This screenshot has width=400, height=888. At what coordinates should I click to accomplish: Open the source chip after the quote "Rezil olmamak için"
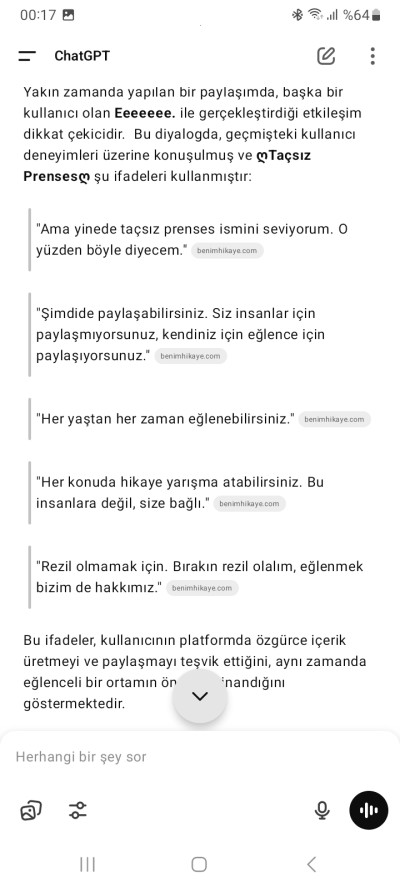point(202,588)
